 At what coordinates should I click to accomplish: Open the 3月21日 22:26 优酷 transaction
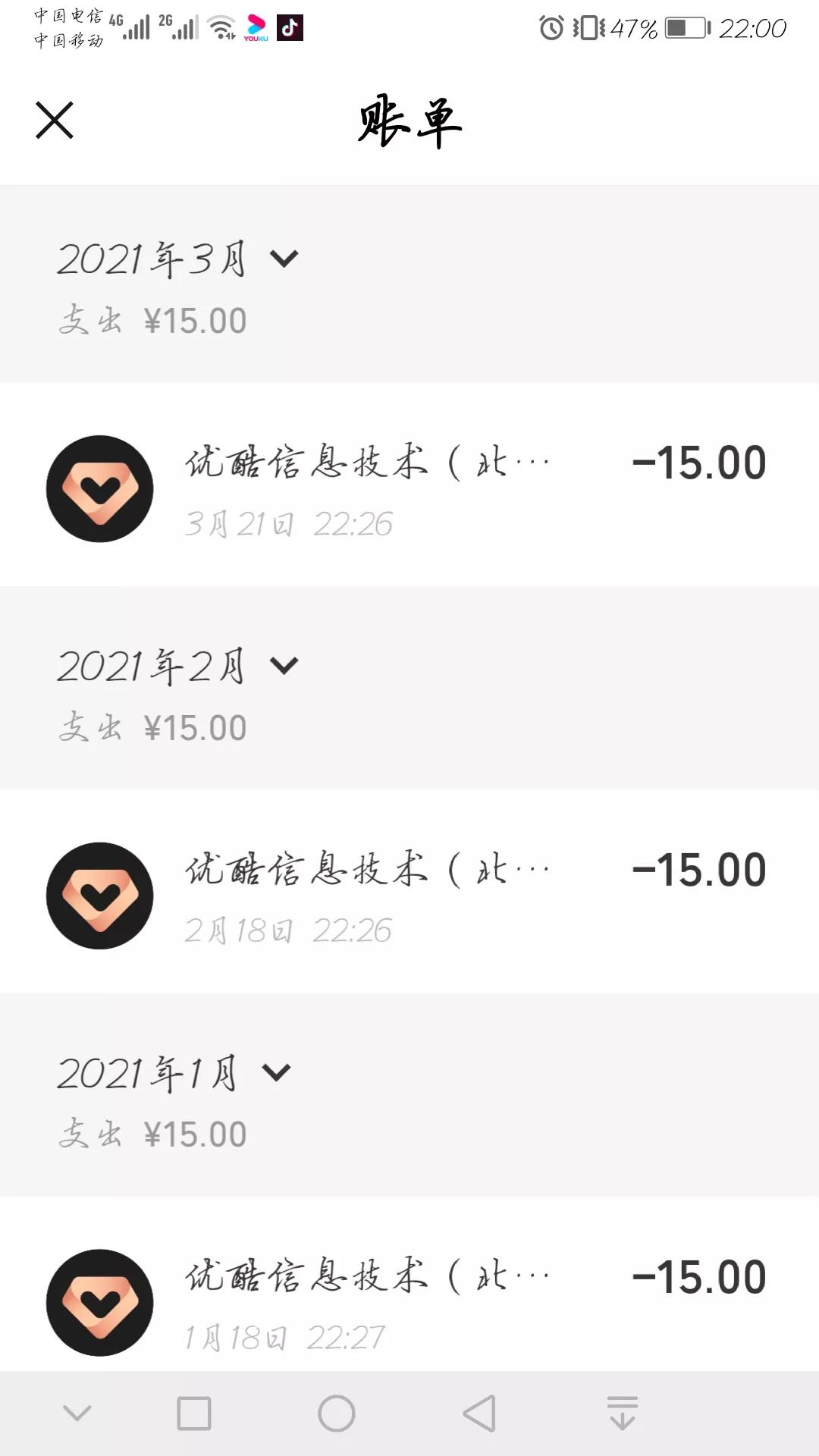(409, 485)
